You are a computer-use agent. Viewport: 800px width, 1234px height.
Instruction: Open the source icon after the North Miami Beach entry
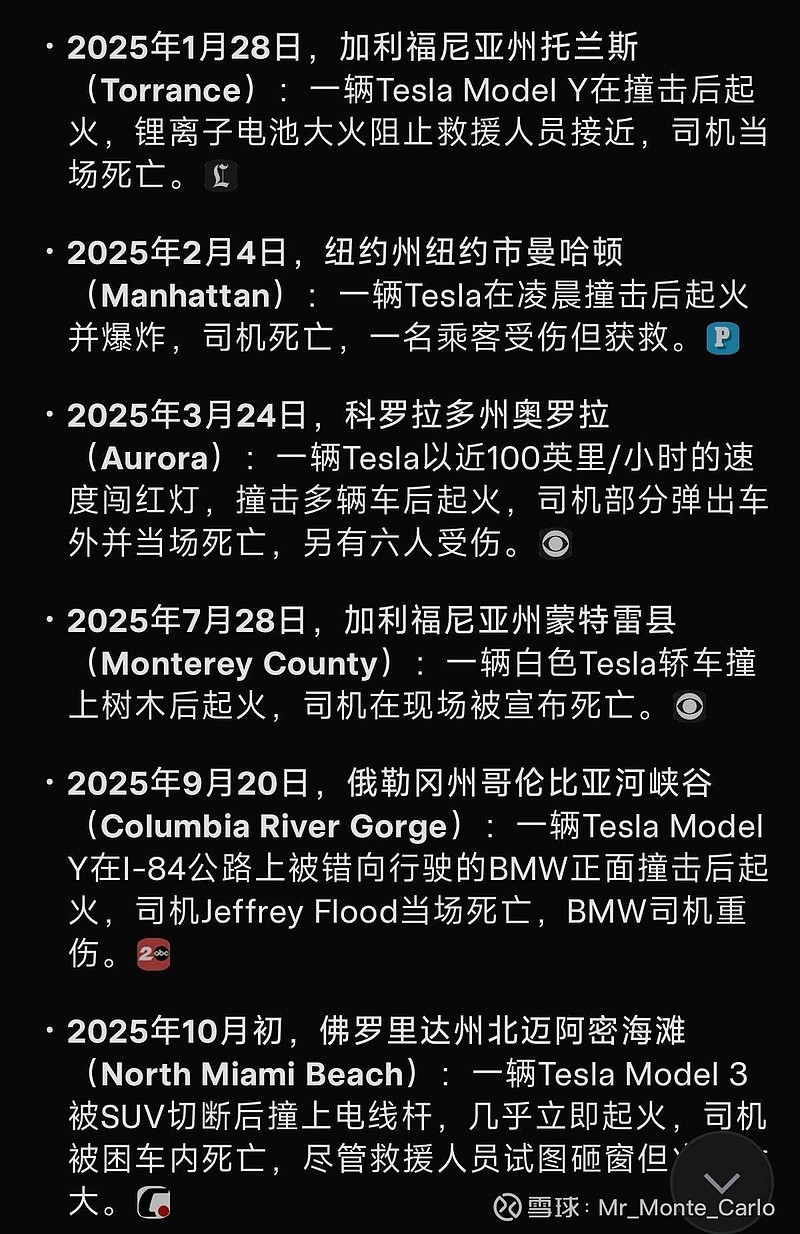click(153, 1201)
